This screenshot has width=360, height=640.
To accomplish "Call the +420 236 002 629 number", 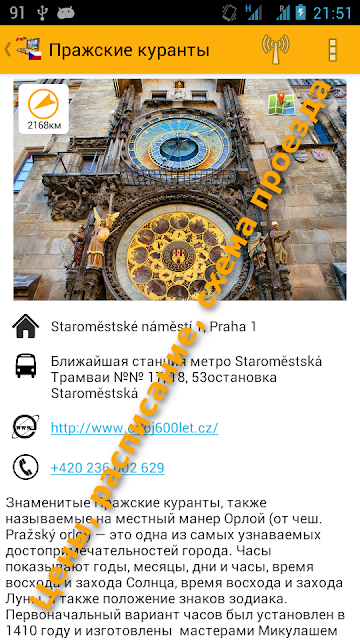I will click(107, 467).
